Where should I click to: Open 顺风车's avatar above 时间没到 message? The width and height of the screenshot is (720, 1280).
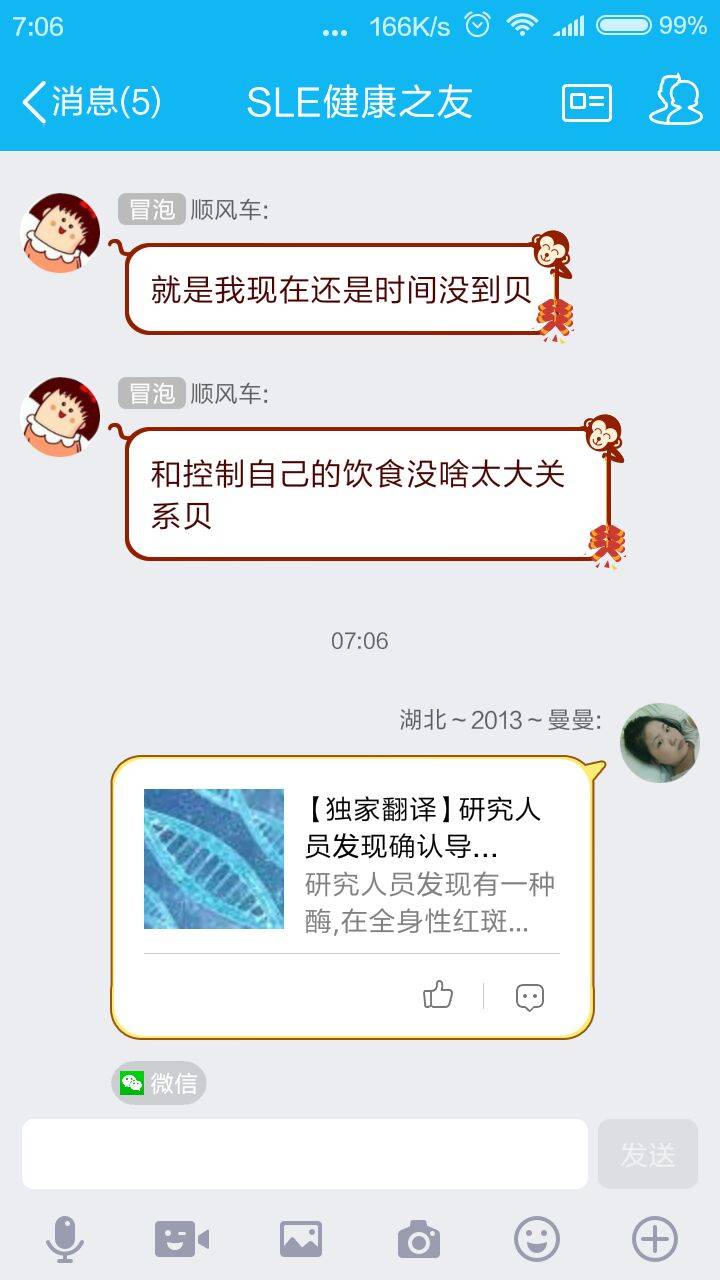coord(61,233)
